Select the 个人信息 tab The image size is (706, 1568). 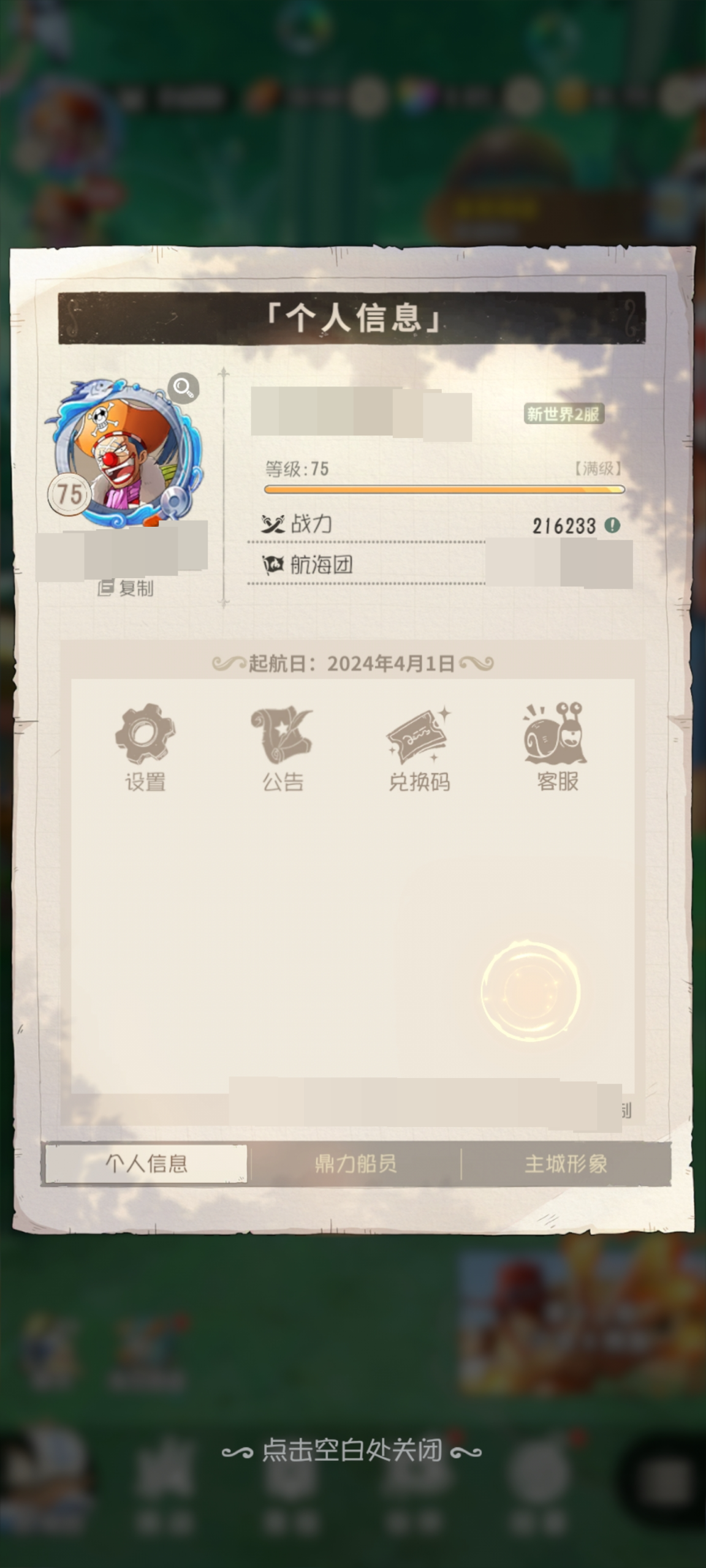(146, 1164)
